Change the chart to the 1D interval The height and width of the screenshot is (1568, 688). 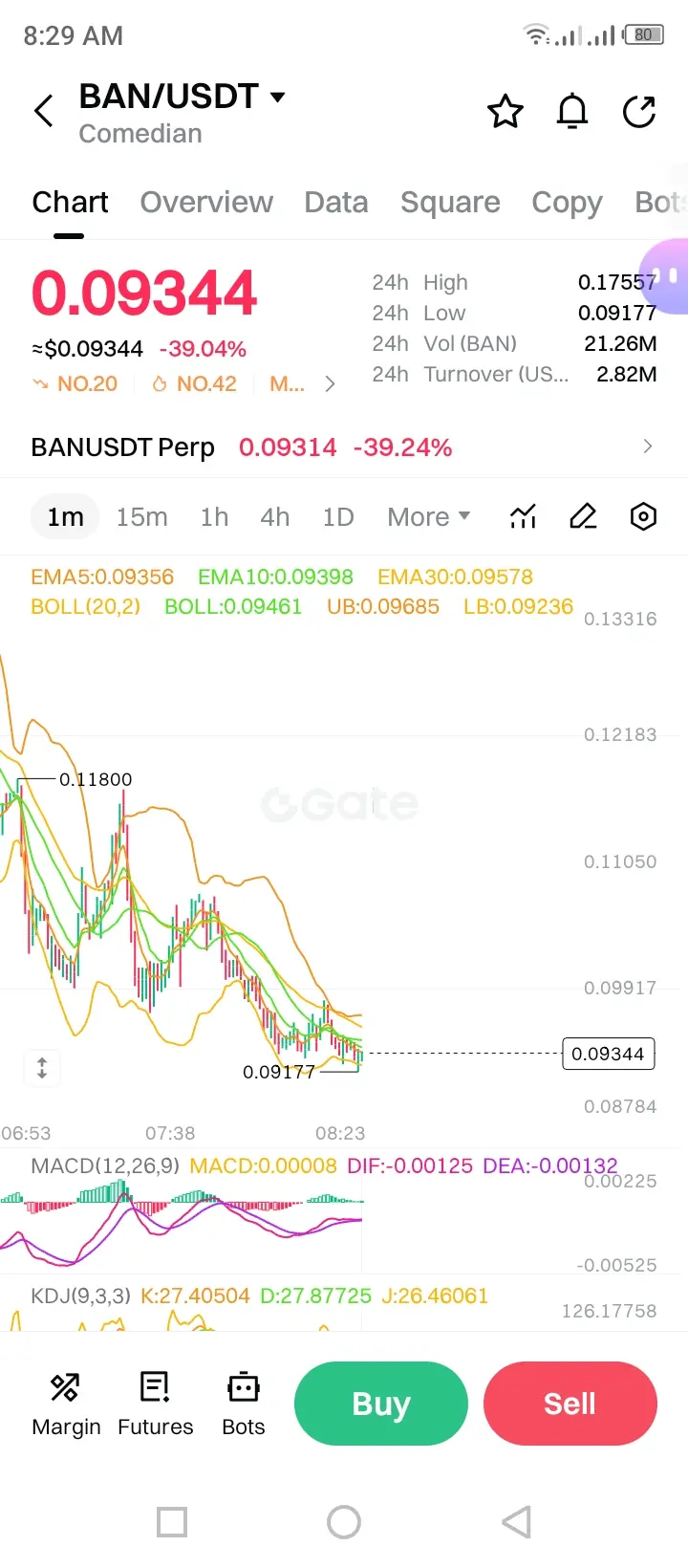(338, 517)
